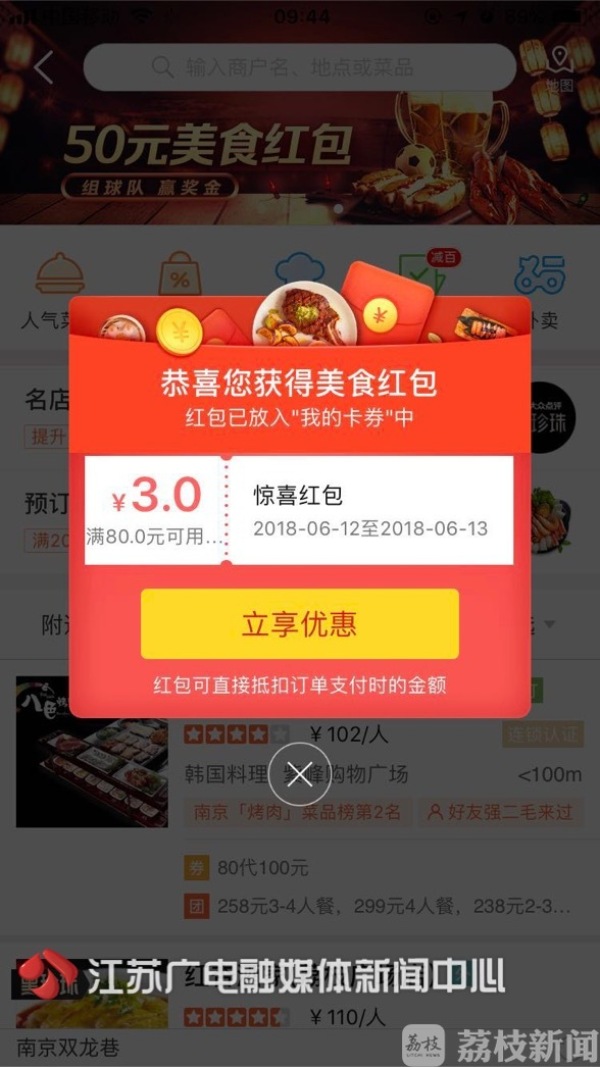Image resolution: width=600 pixels, height=1067 pixels.
Task: Open the 惊喜红包 coupon card
Action: click(299, 510)
